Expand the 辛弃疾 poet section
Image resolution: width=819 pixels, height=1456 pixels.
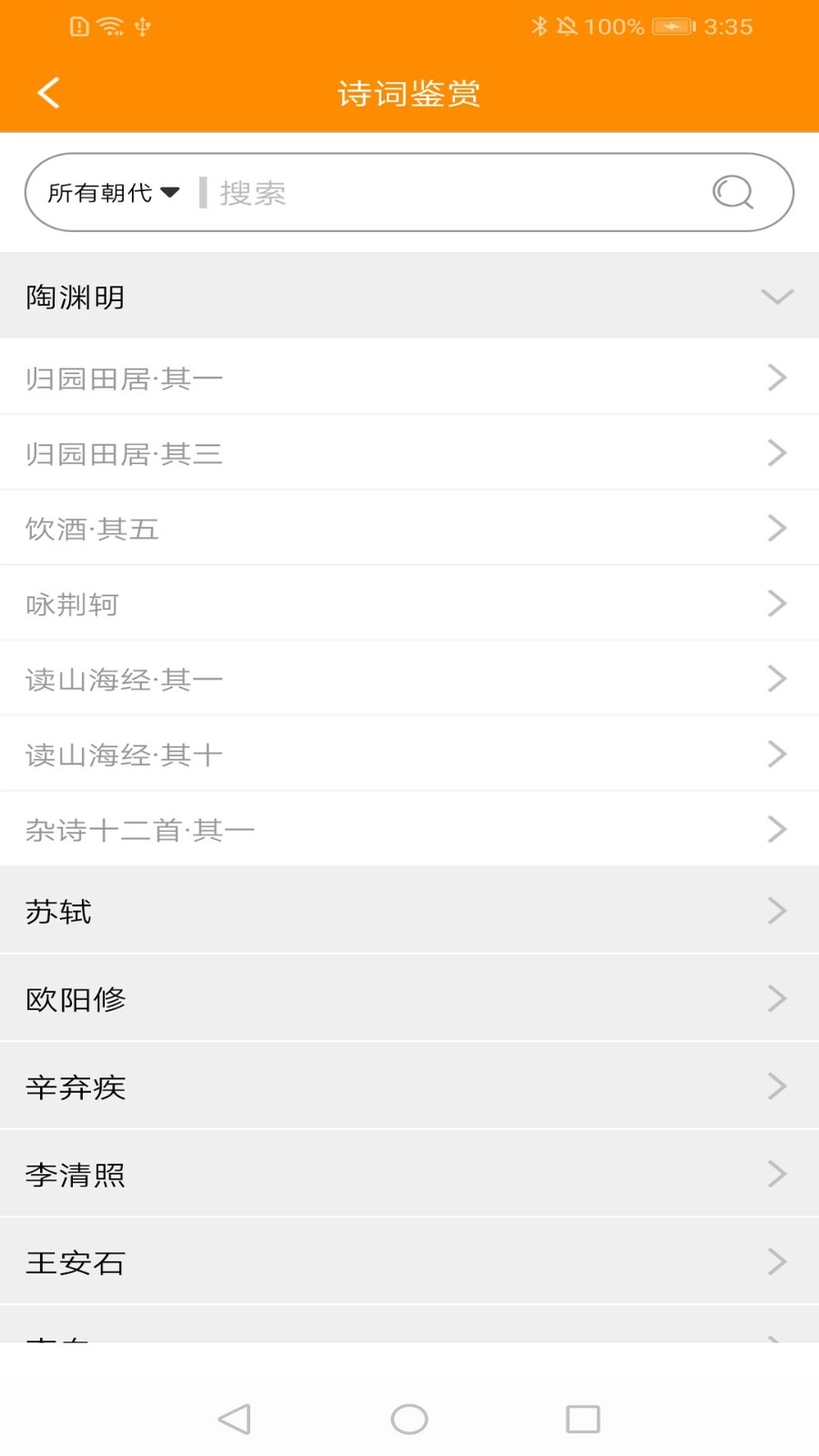[409, 1087]
